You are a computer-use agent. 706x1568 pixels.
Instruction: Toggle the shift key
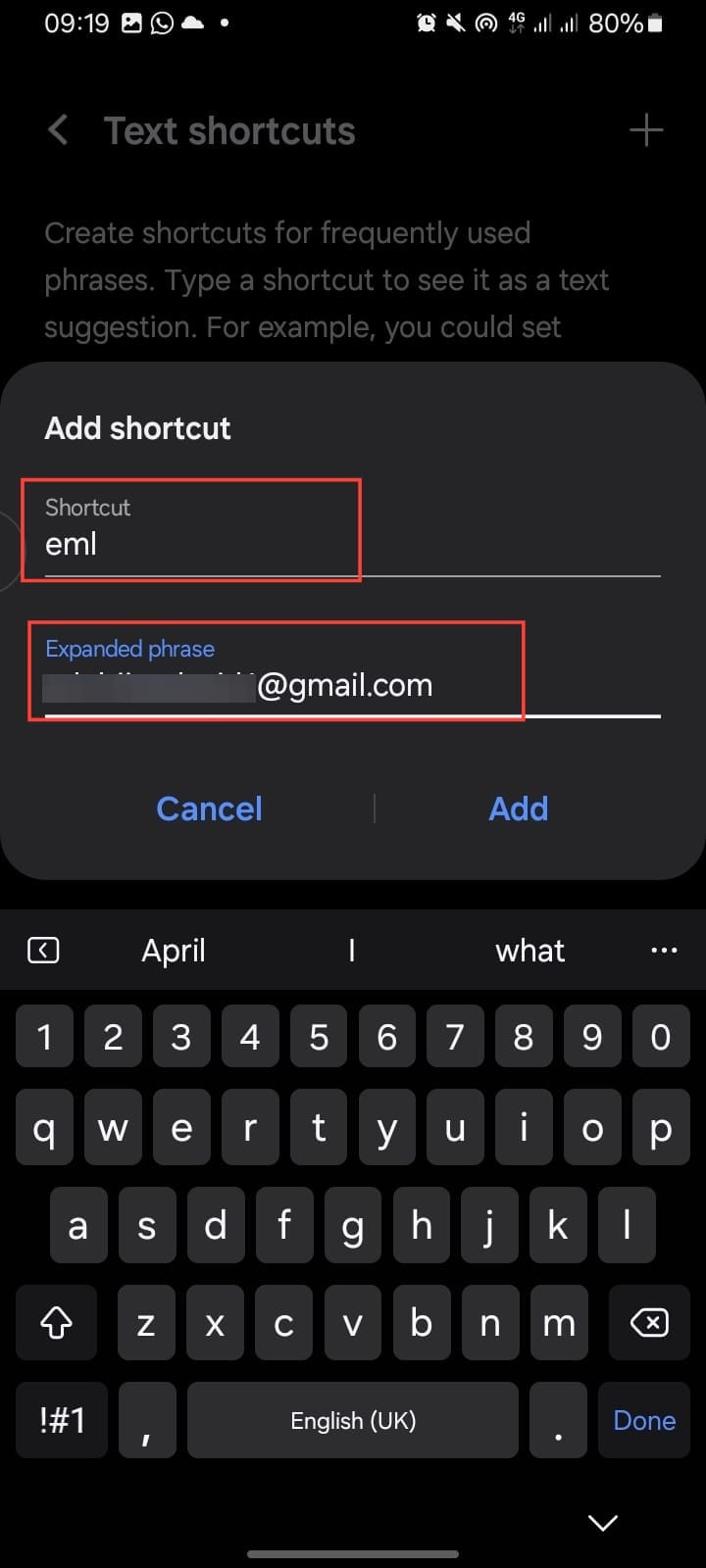pyautogui.click(x=56, y=1324)
